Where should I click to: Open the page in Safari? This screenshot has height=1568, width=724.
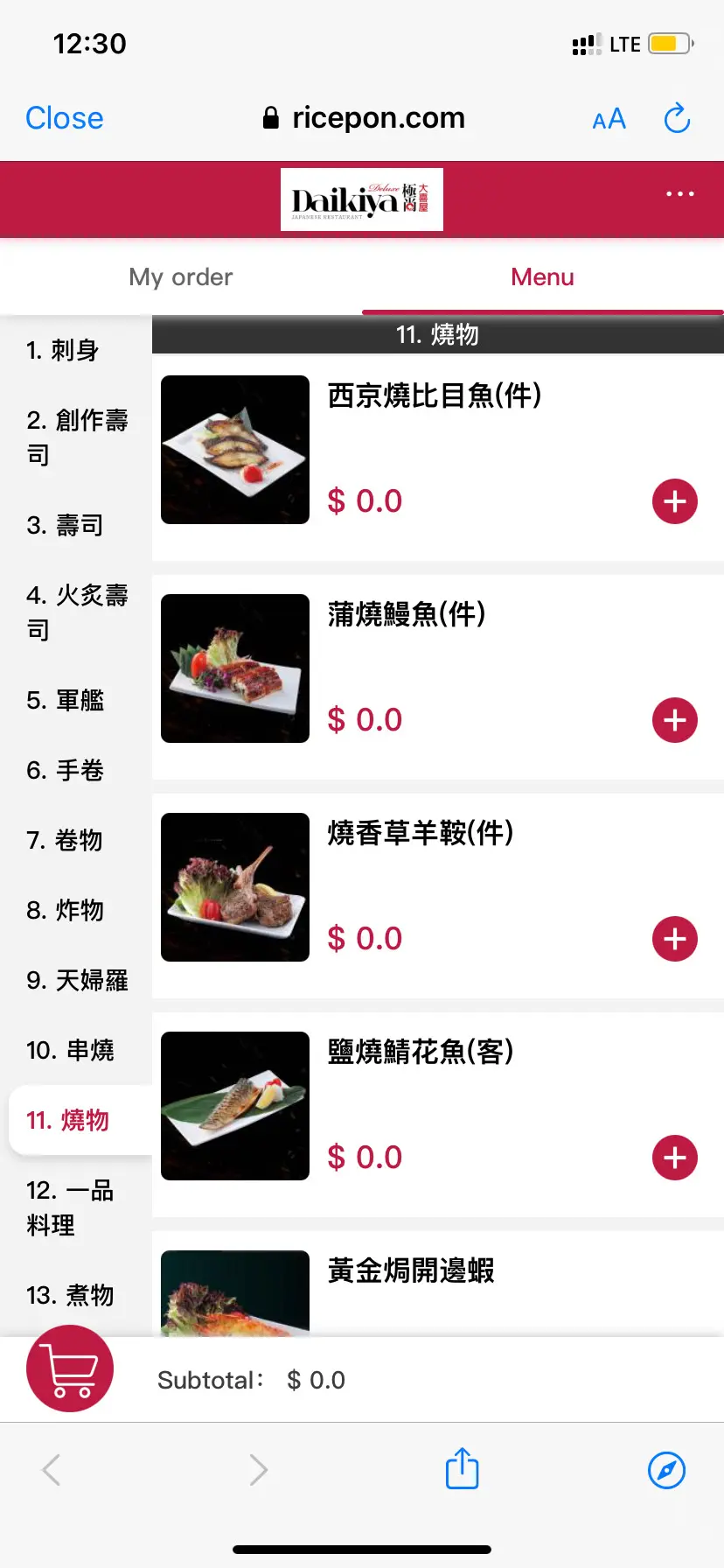666,1470
